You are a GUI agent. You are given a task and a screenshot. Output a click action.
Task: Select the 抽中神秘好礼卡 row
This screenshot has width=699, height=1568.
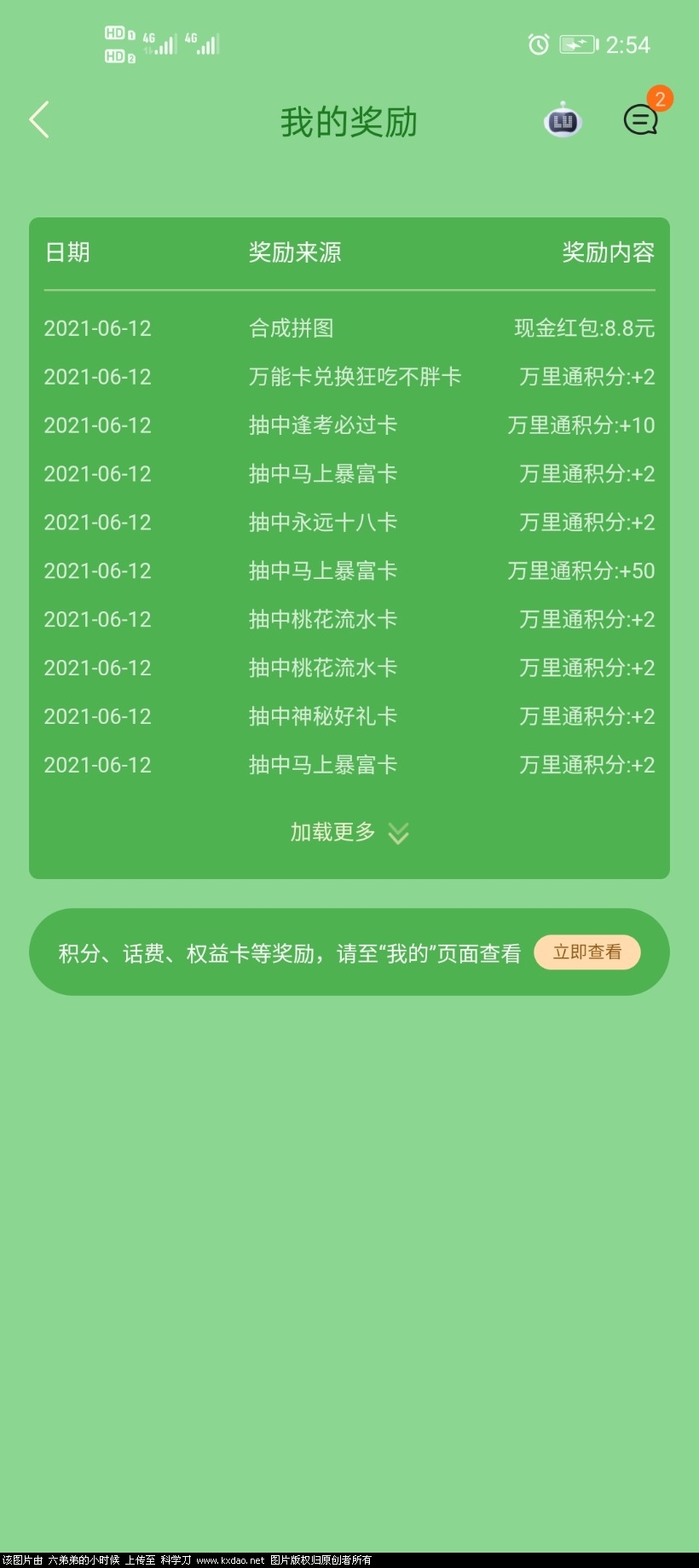coord(321,717)
